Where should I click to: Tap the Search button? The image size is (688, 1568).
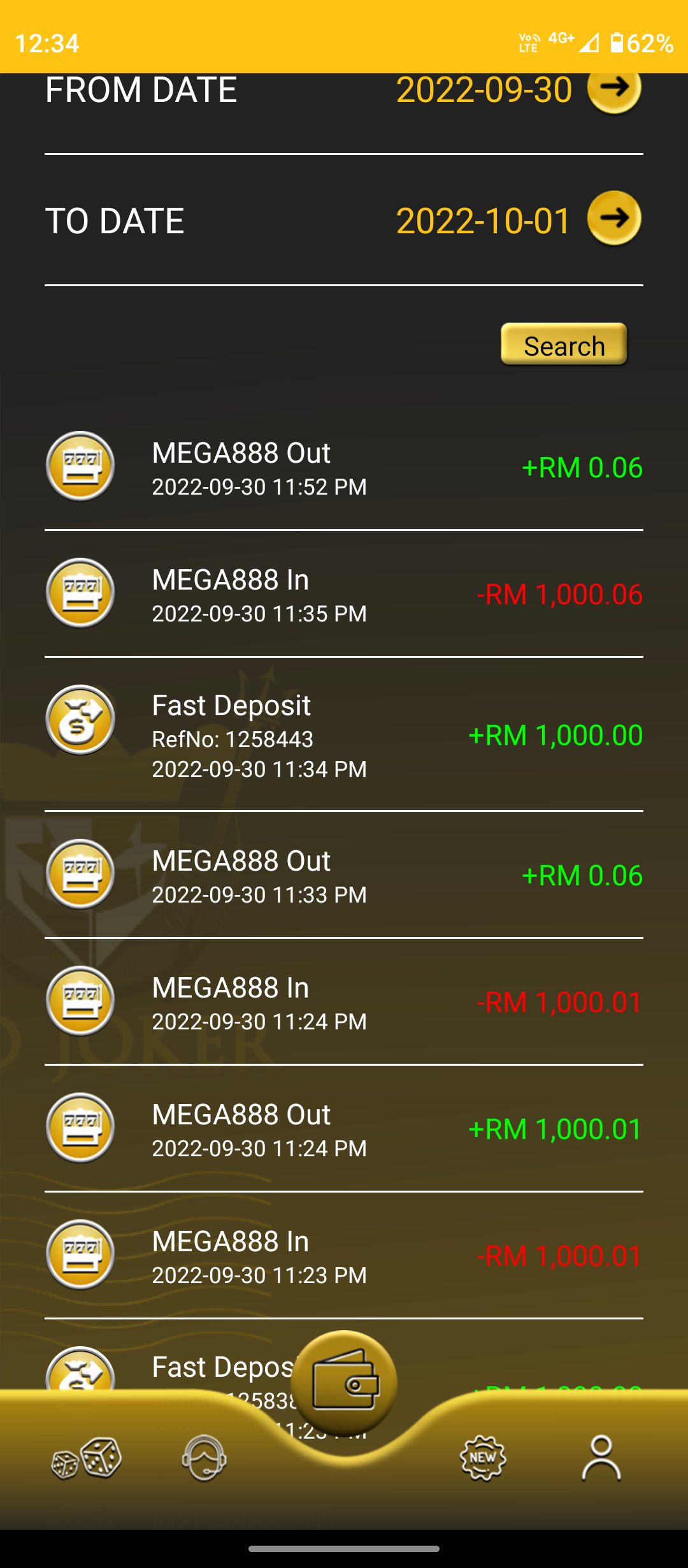coord(564,345)
